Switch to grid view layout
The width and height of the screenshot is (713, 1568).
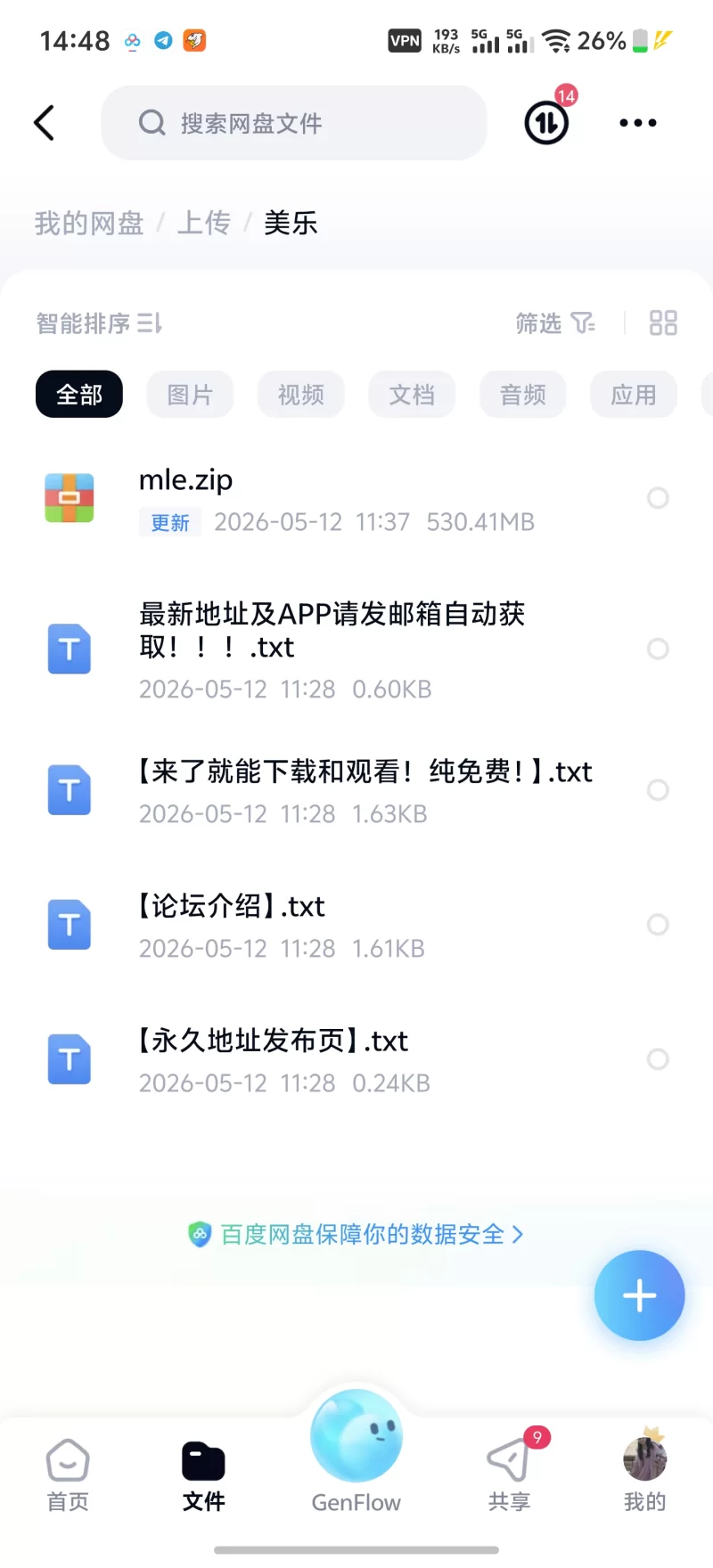pyautogui.click(x=663, y=323)
